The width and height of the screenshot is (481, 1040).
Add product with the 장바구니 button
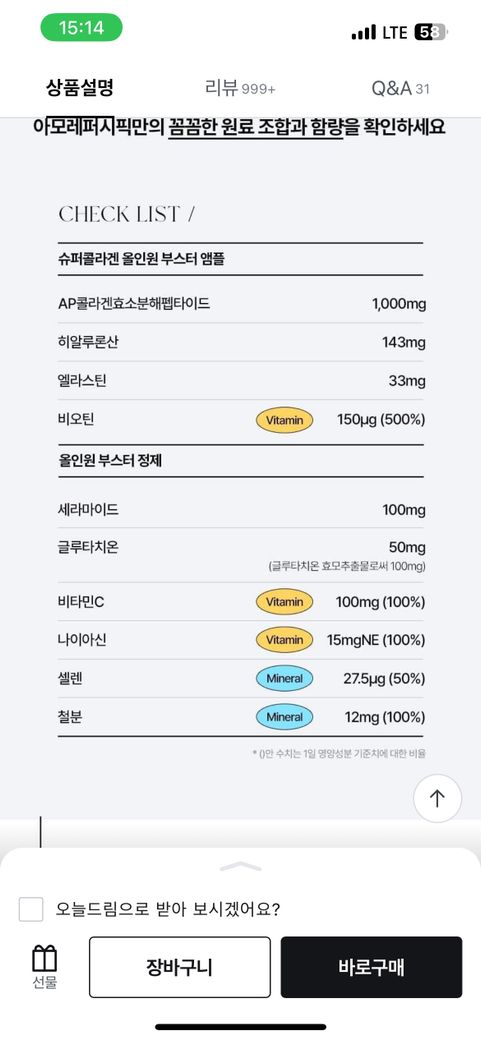(x=180, y=967)
